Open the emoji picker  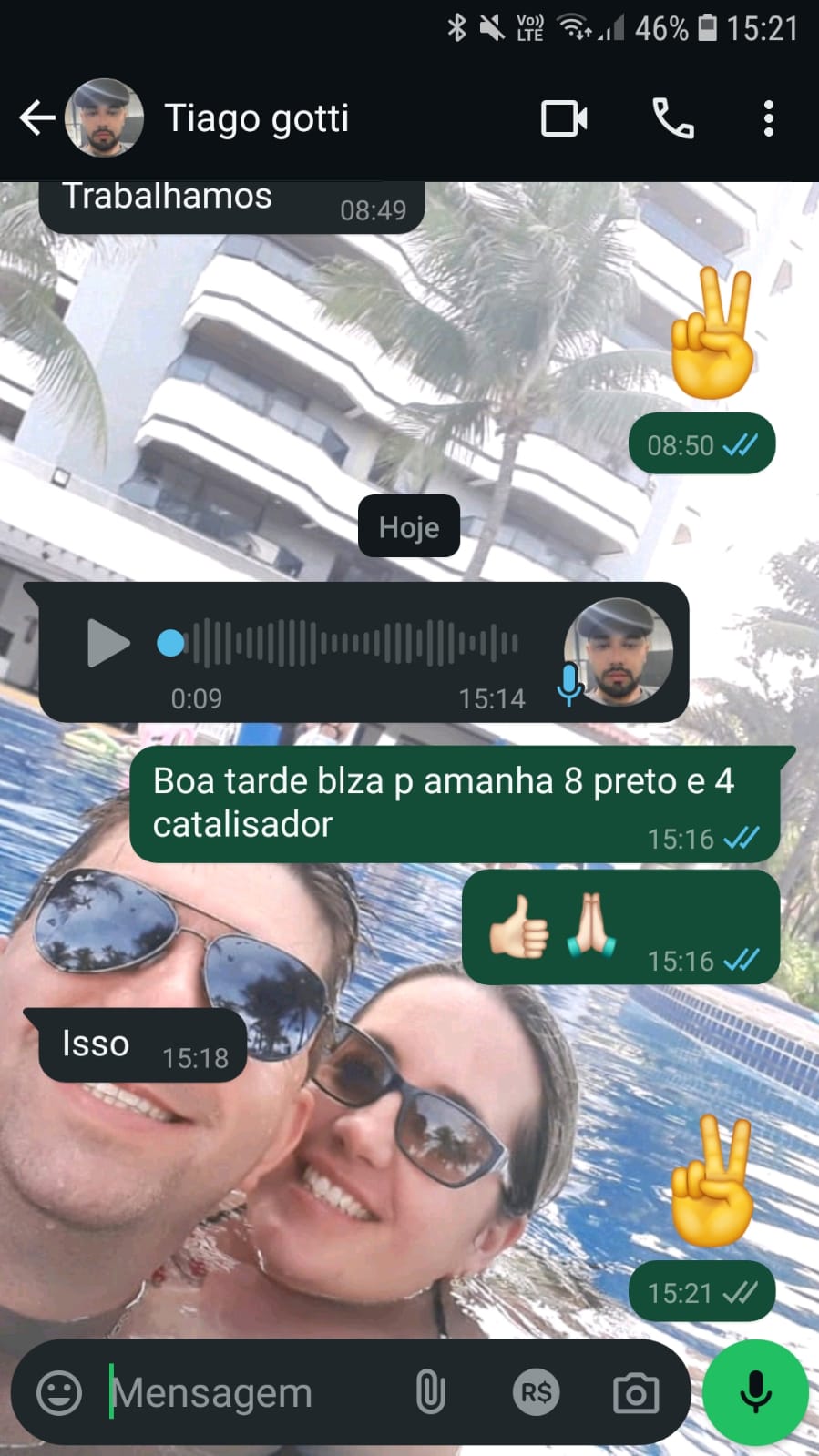coord(59,1393)
